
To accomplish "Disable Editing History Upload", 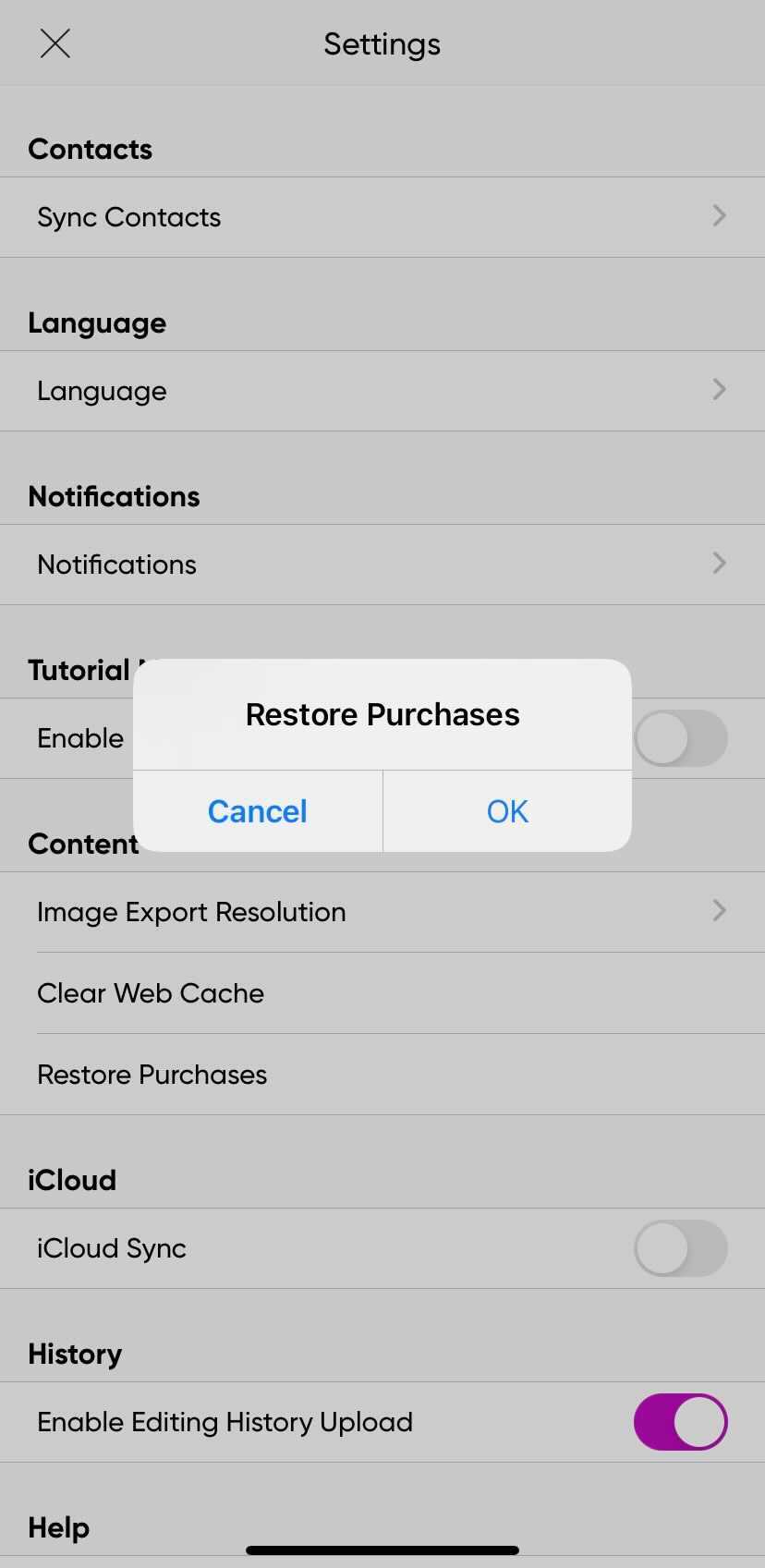I will pos(681,1422).
